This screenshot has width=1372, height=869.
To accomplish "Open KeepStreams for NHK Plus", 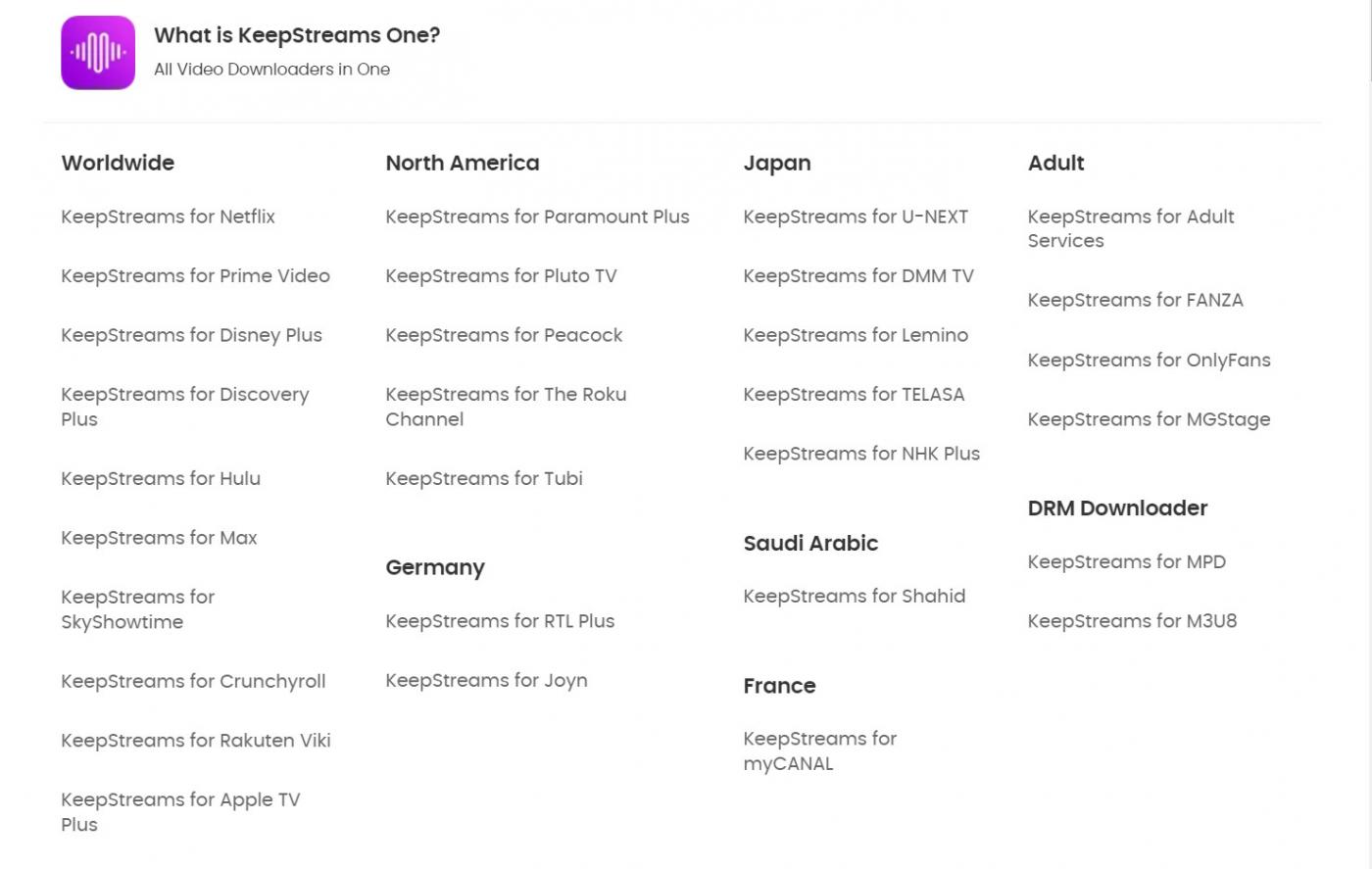I will (x=860, y=454).
